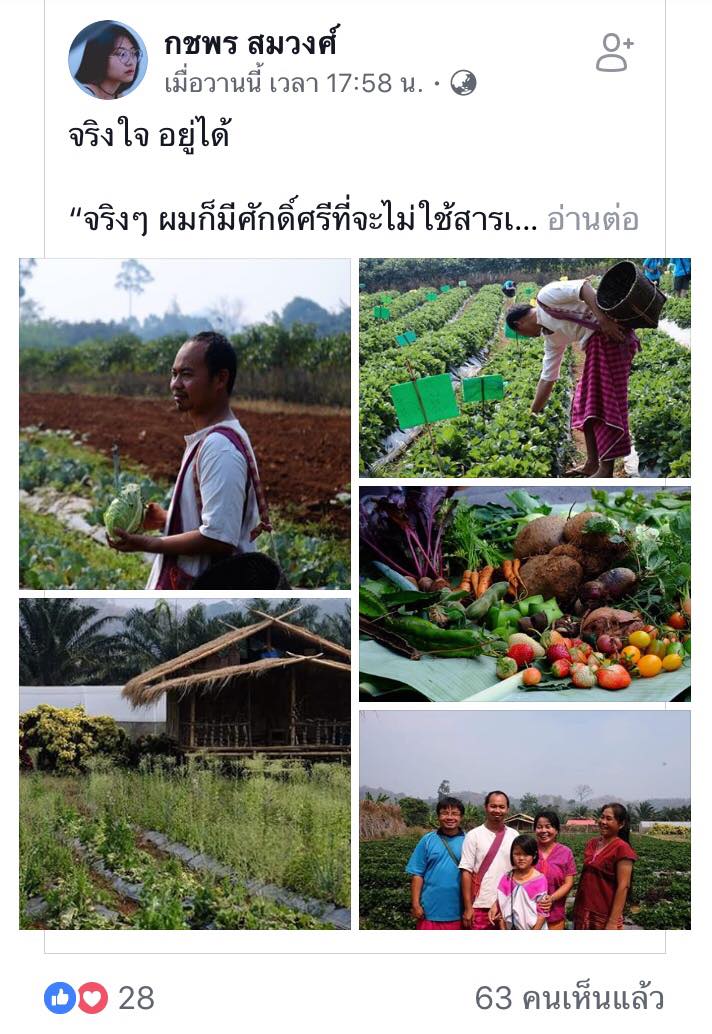The width and height of the screenshot is (712, 1034).
Task: Open the post timestamp เมื่อวานนี้ 17:58
Action: point(293,83)
